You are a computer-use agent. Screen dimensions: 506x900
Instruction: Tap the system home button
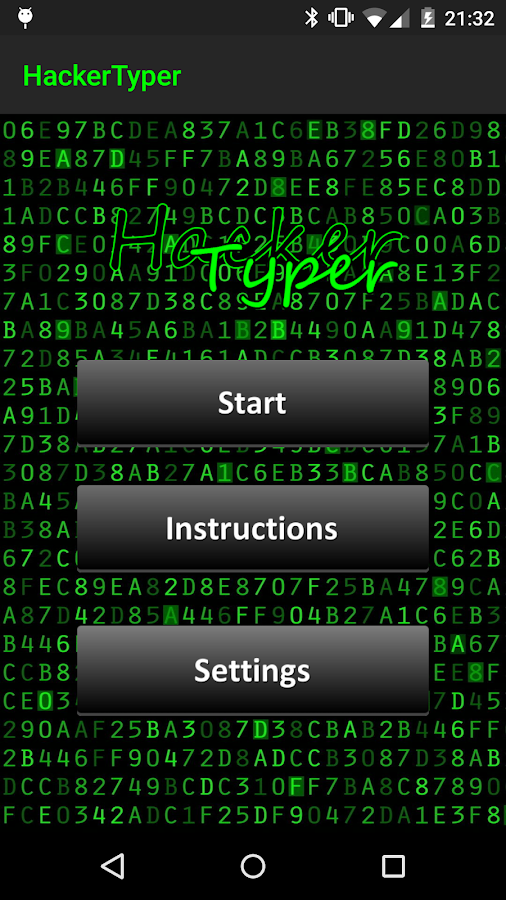coord(253,866)
